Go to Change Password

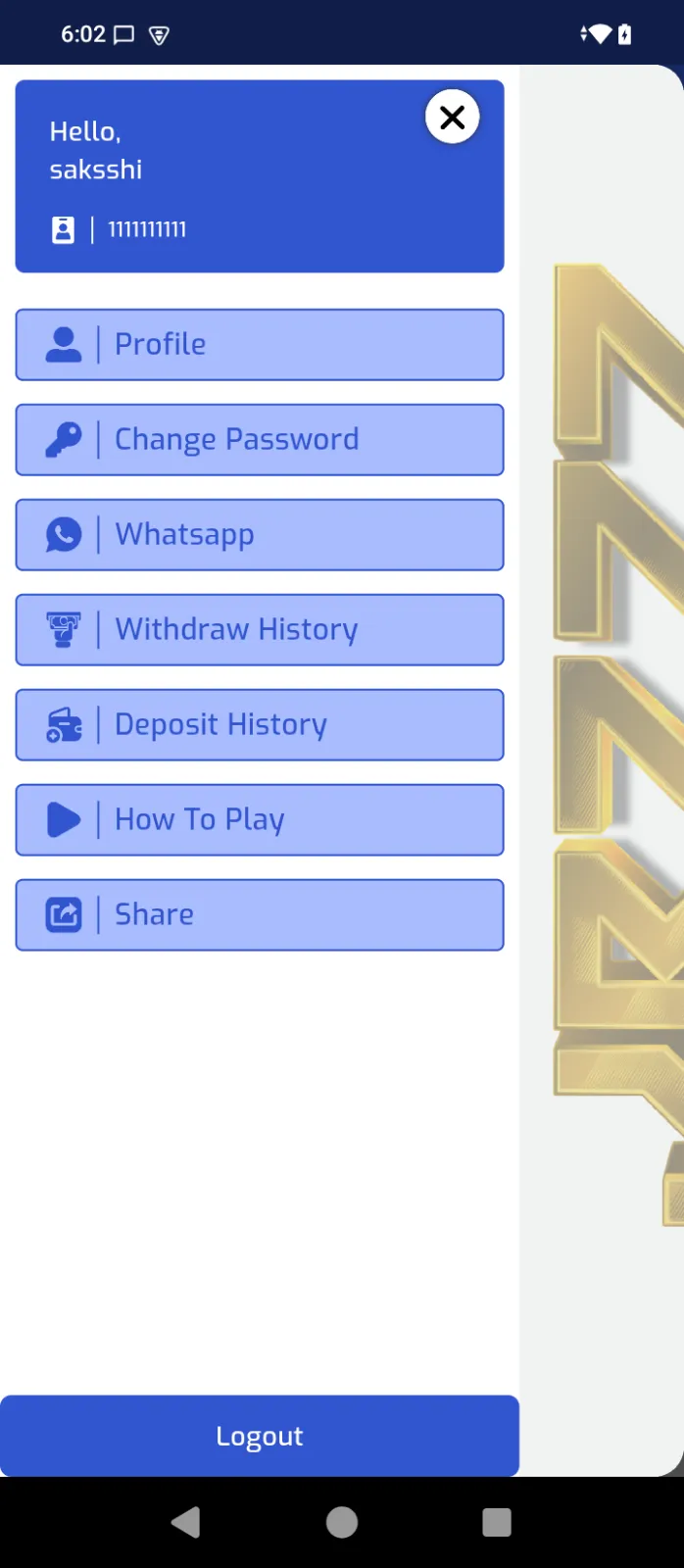point(260,440)
